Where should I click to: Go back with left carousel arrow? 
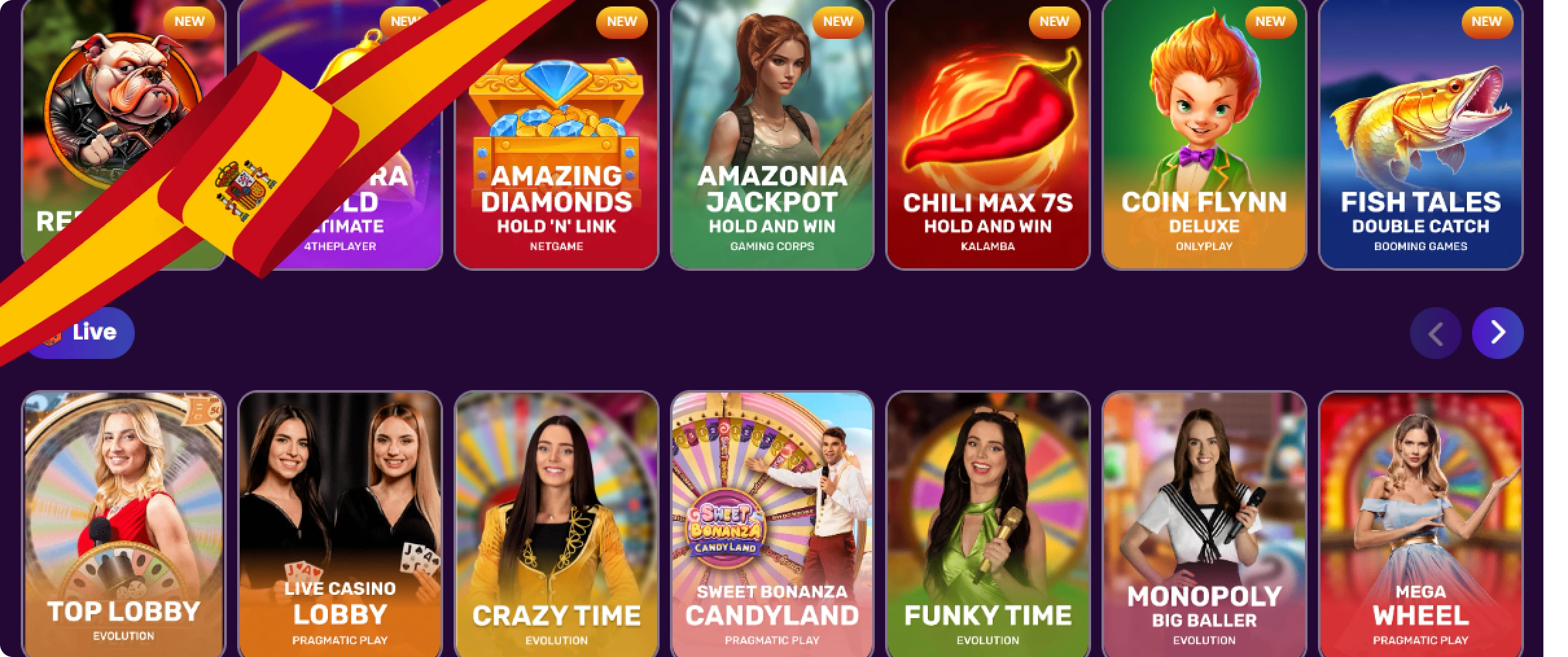pos(1435,333)
